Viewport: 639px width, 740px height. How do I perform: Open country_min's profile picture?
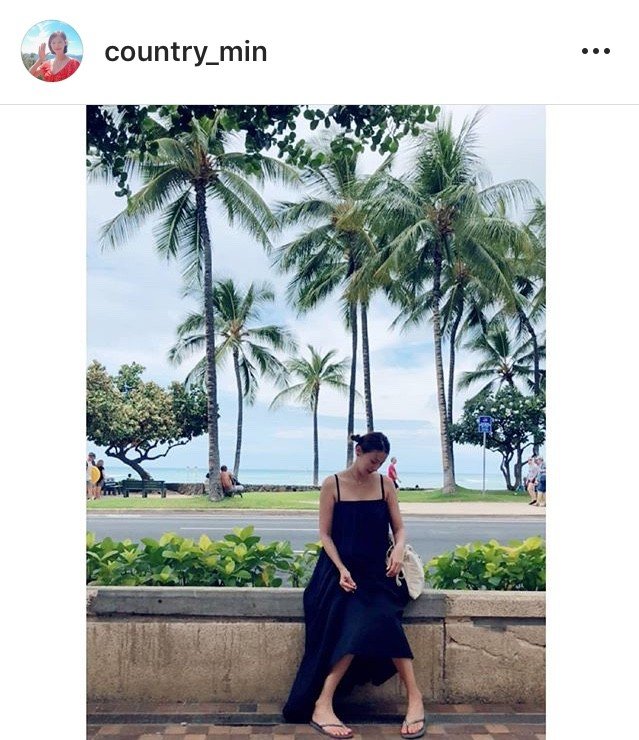(52, 51)
